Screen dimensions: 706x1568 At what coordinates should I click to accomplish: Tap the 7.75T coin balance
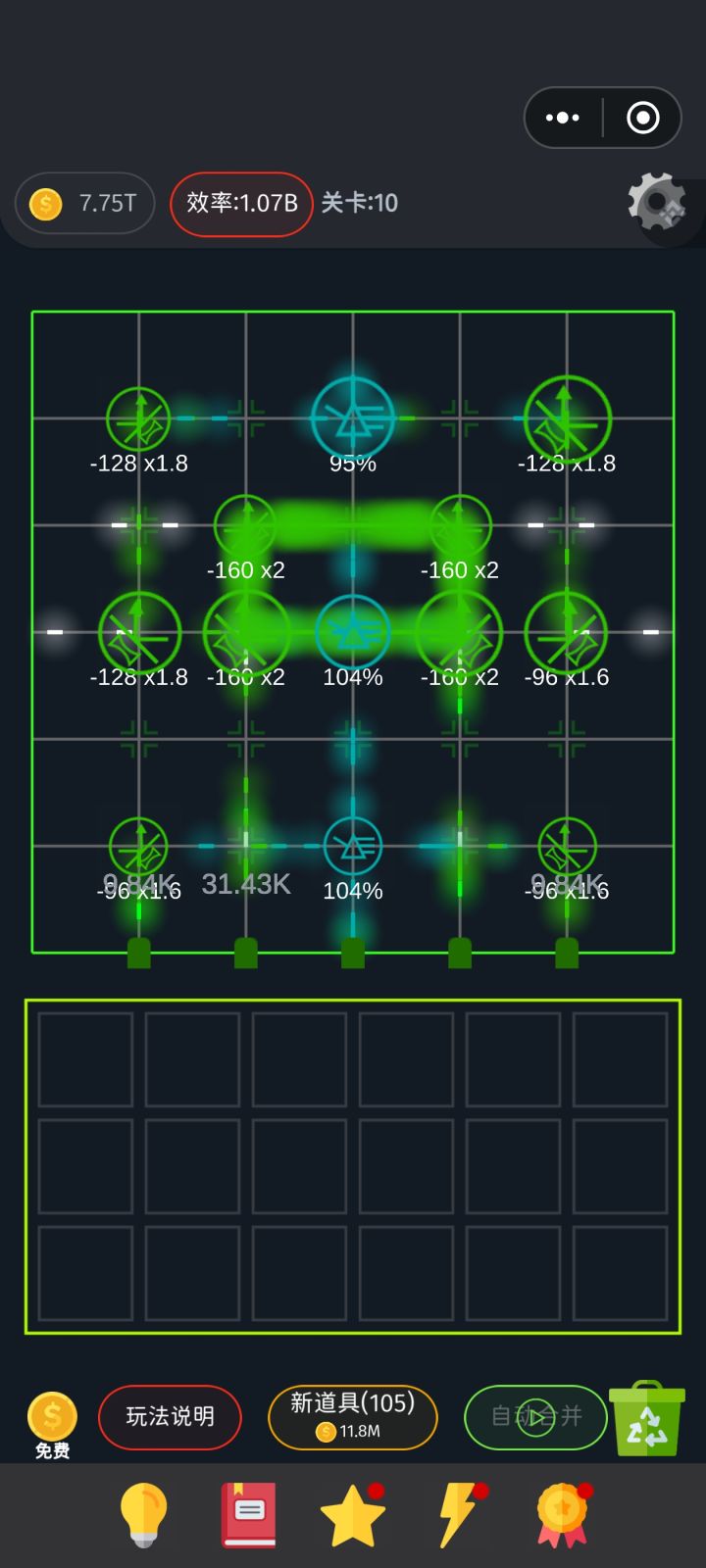[83, 204]
